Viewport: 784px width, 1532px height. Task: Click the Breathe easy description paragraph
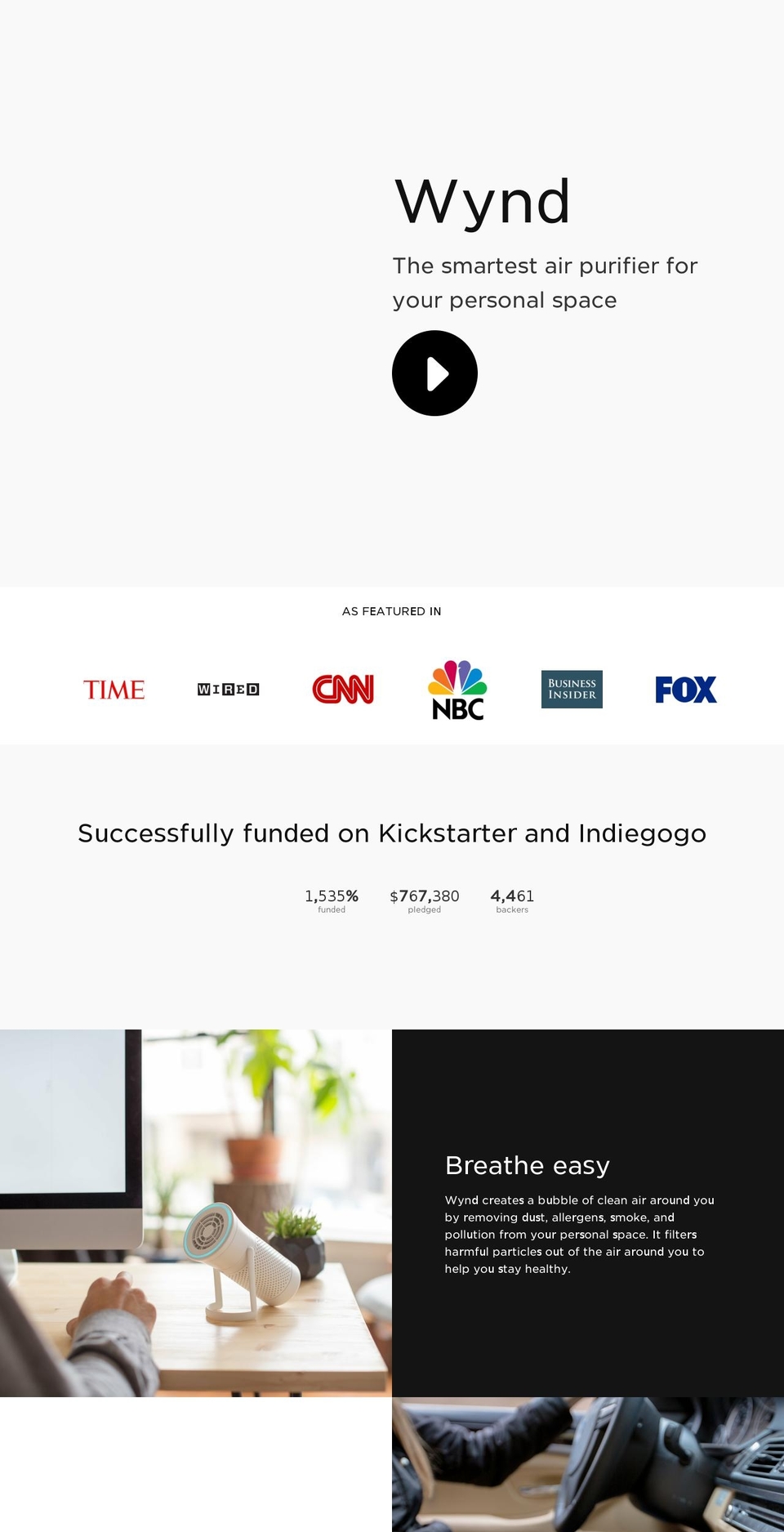click(x=580, y=1234)
